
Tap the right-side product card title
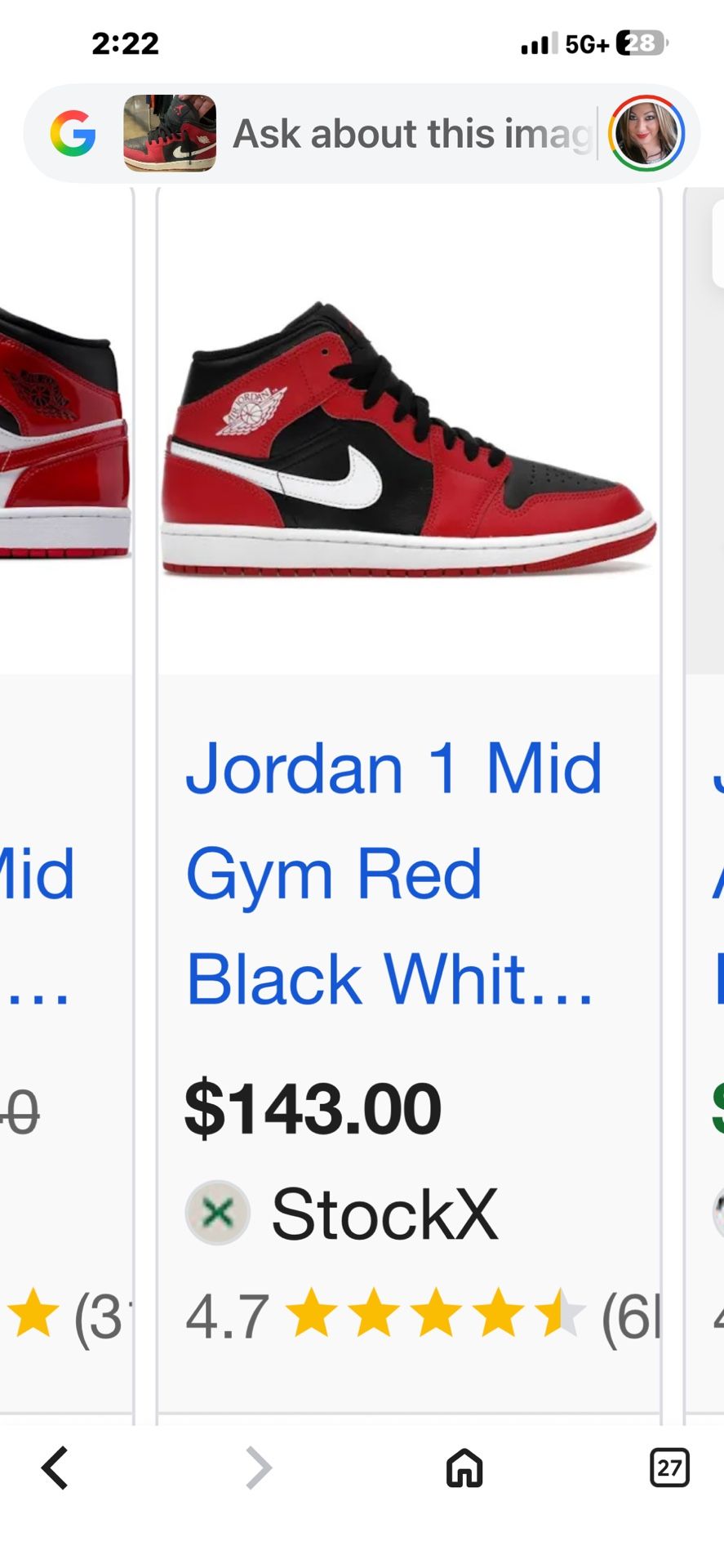tap(713, 874)
